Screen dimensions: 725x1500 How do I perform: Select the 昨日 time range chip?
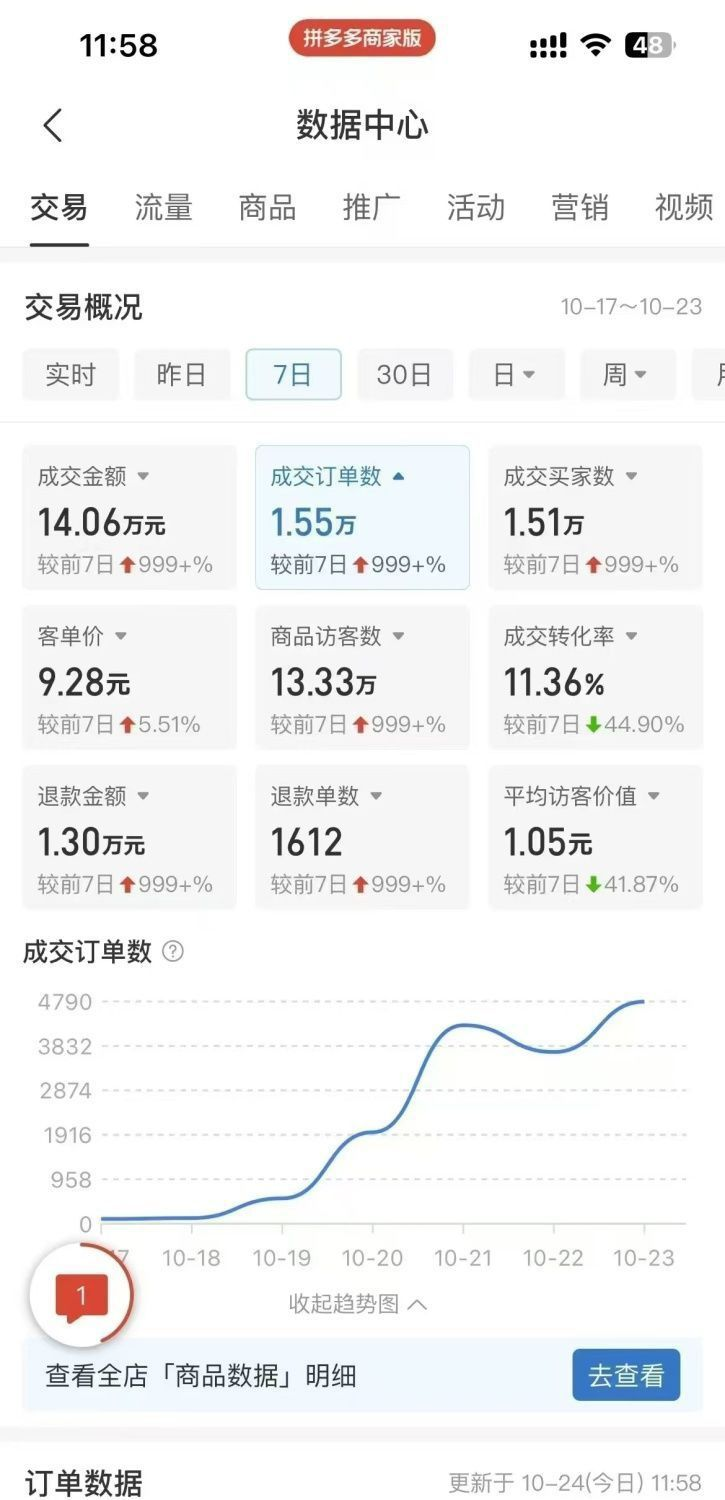point(182,375)
